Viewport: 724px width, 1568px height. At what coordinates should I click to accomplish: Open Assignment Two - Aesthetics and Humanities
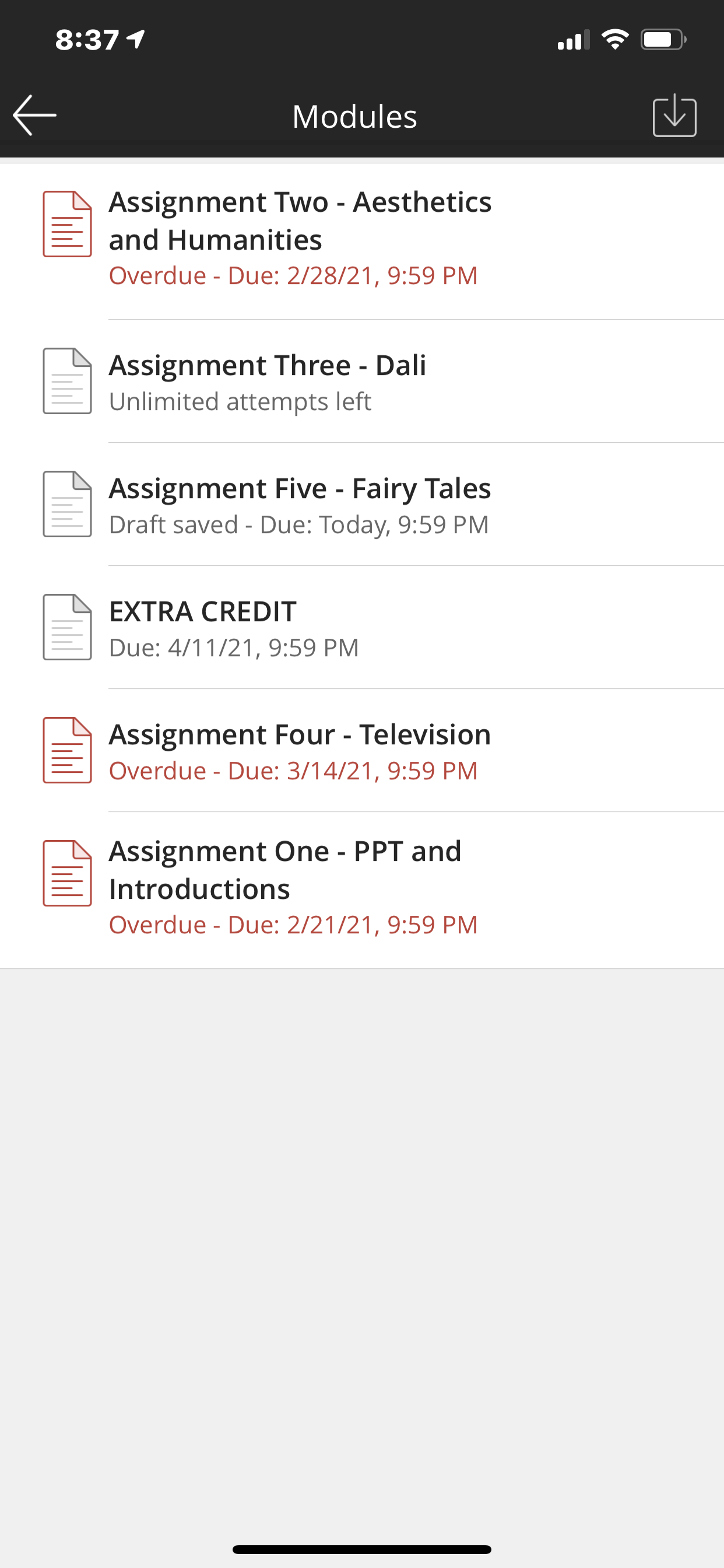(300, 237)
